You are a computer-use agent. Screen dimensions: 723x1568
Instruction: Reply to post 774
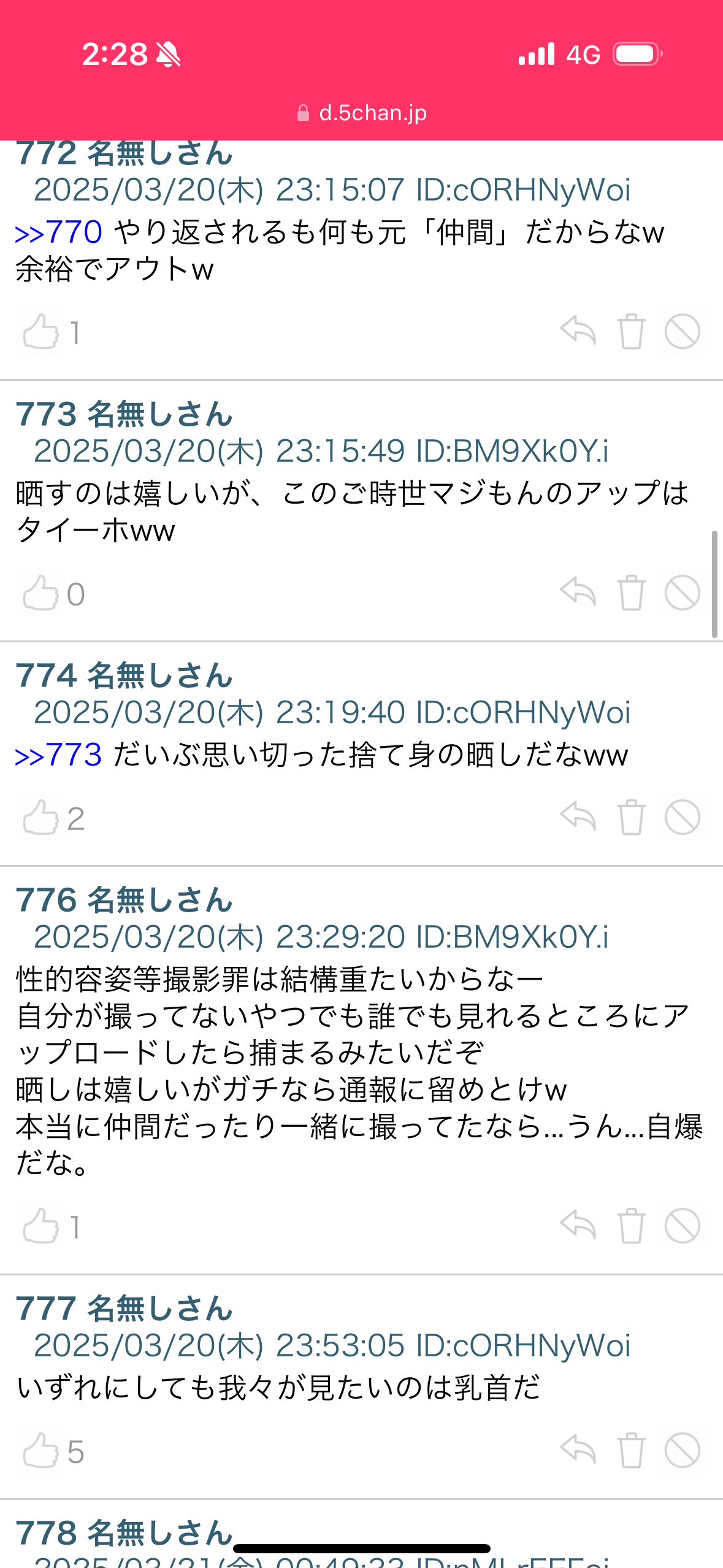point(578,817)
